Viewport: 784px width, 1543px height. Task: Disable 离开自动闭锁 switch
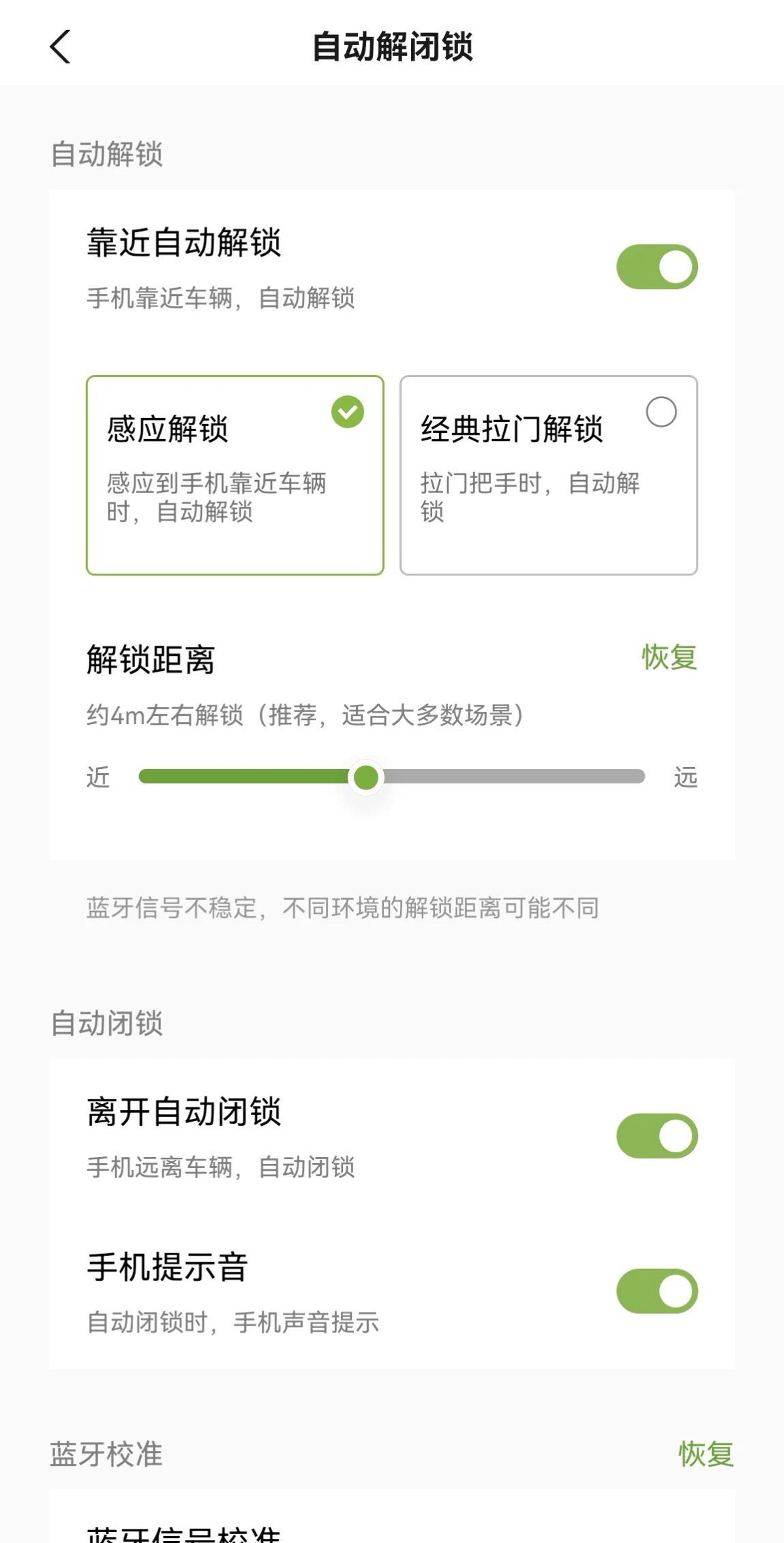point(657,1136)
